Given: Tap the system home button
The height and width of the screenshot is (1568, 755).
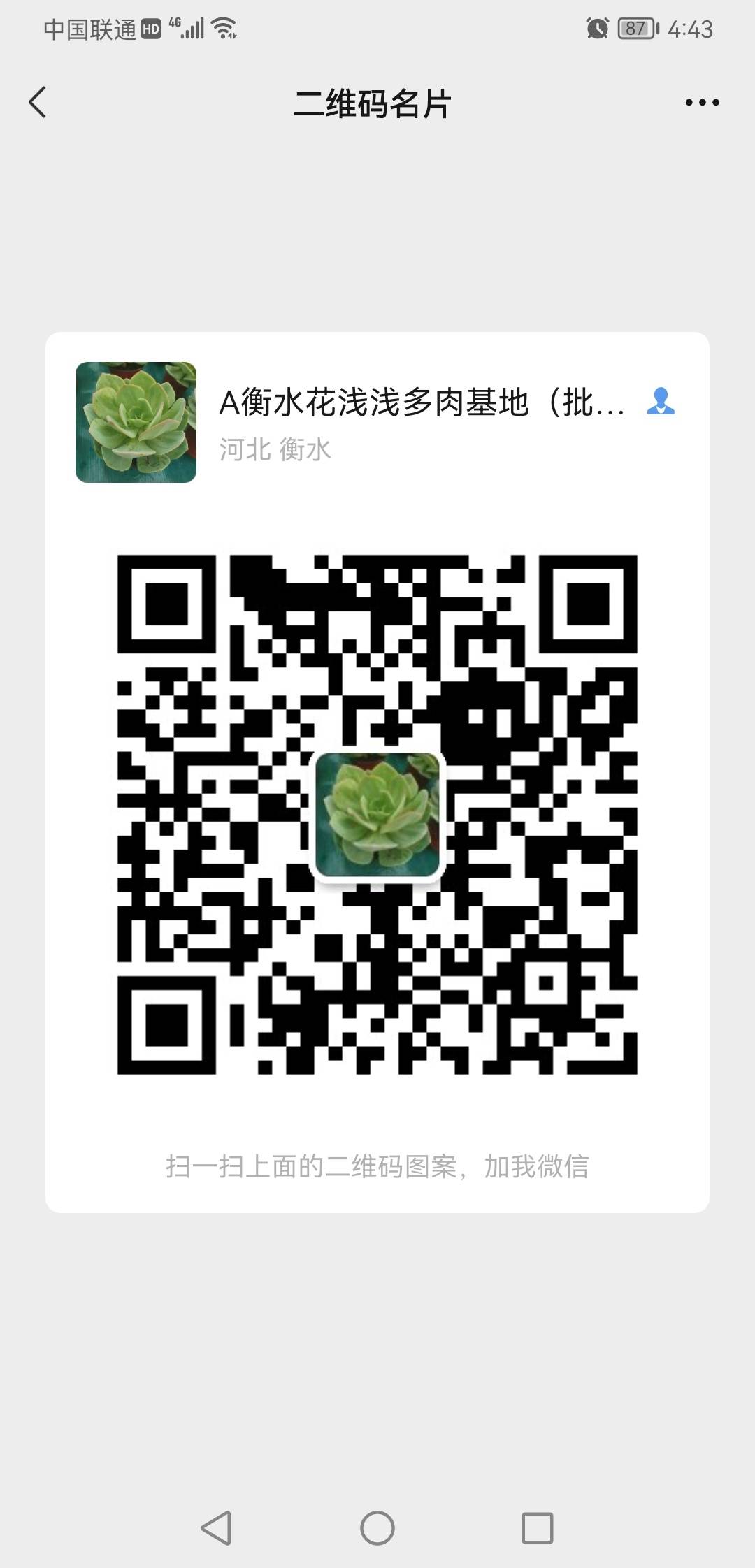Looking at the screenshot, I should [377, 1528].
